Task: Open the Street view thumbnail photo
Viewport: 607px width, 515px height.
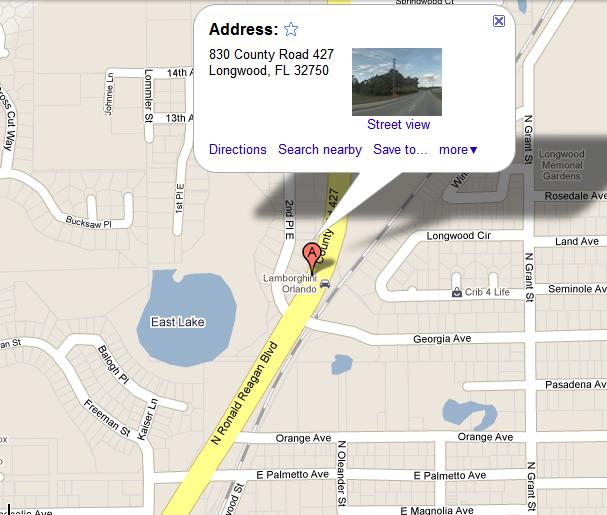Action: pyautogui.click(x=397, y=81)
